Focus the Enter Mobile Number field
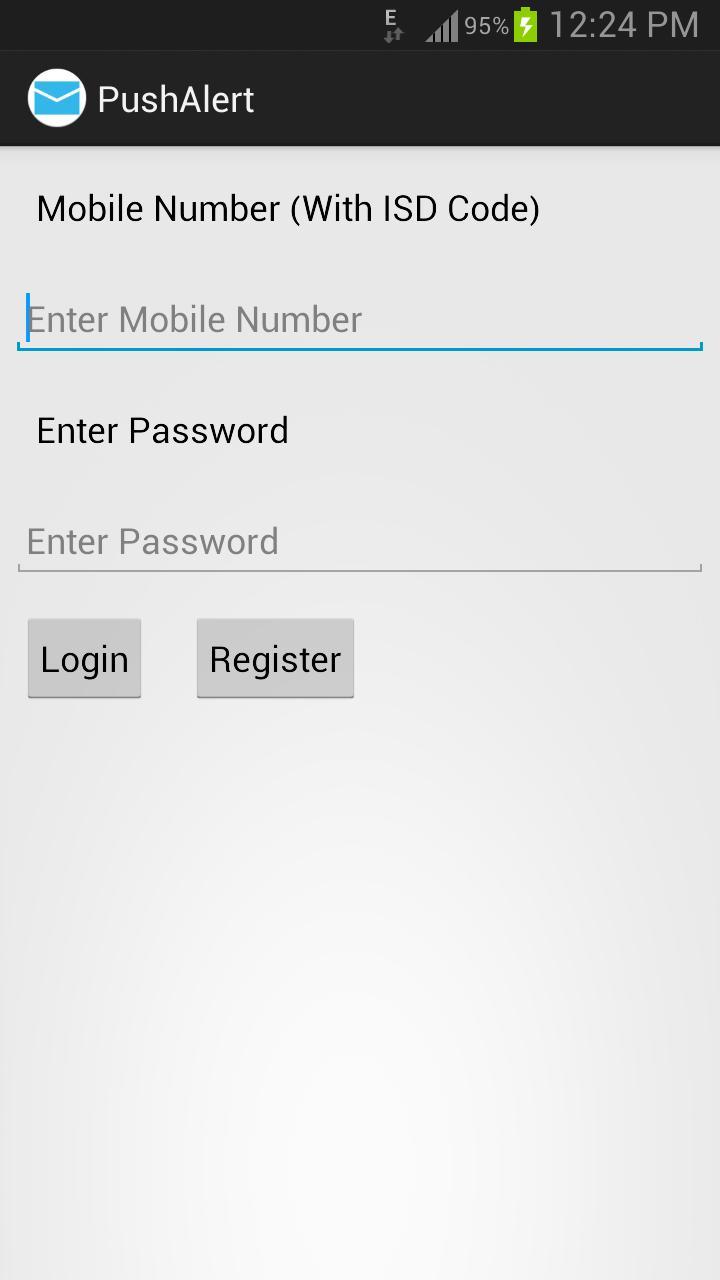 point(360,320)
